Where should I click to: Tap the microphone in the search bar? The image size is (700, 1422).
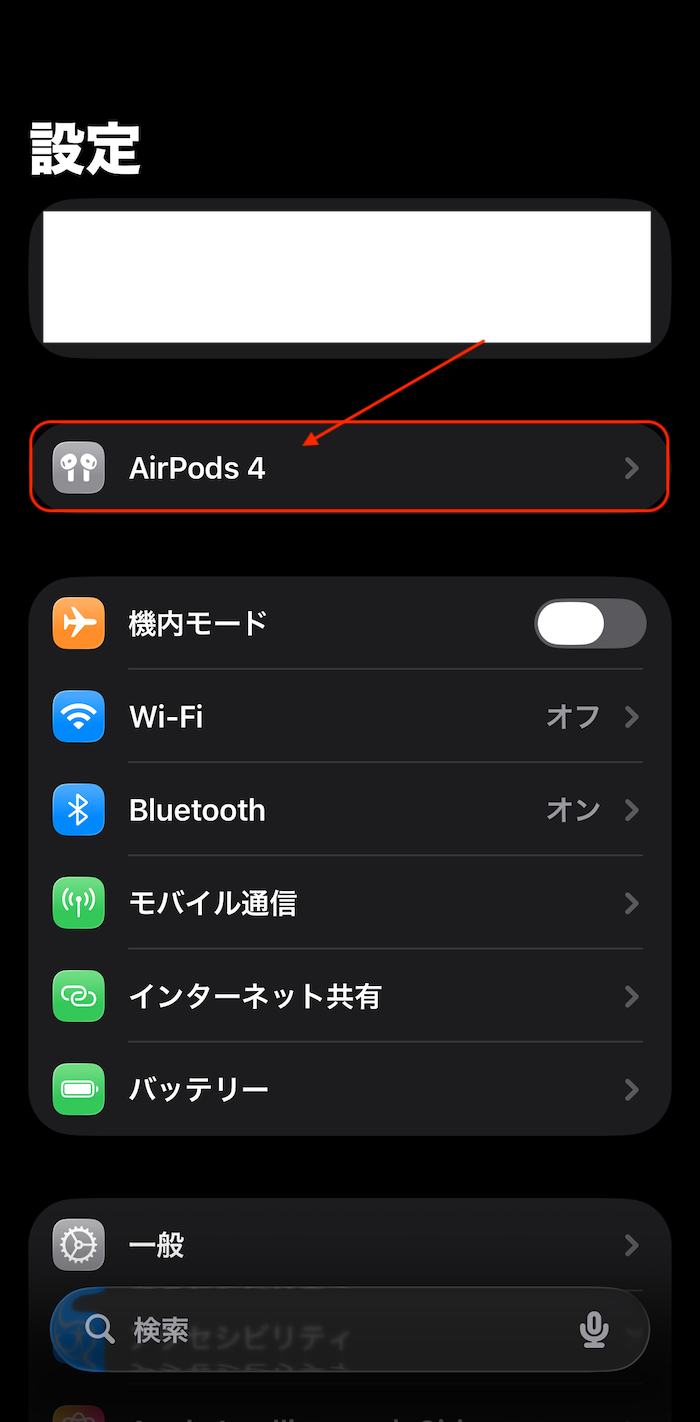pyautogui.click(x=594, y=1329)
